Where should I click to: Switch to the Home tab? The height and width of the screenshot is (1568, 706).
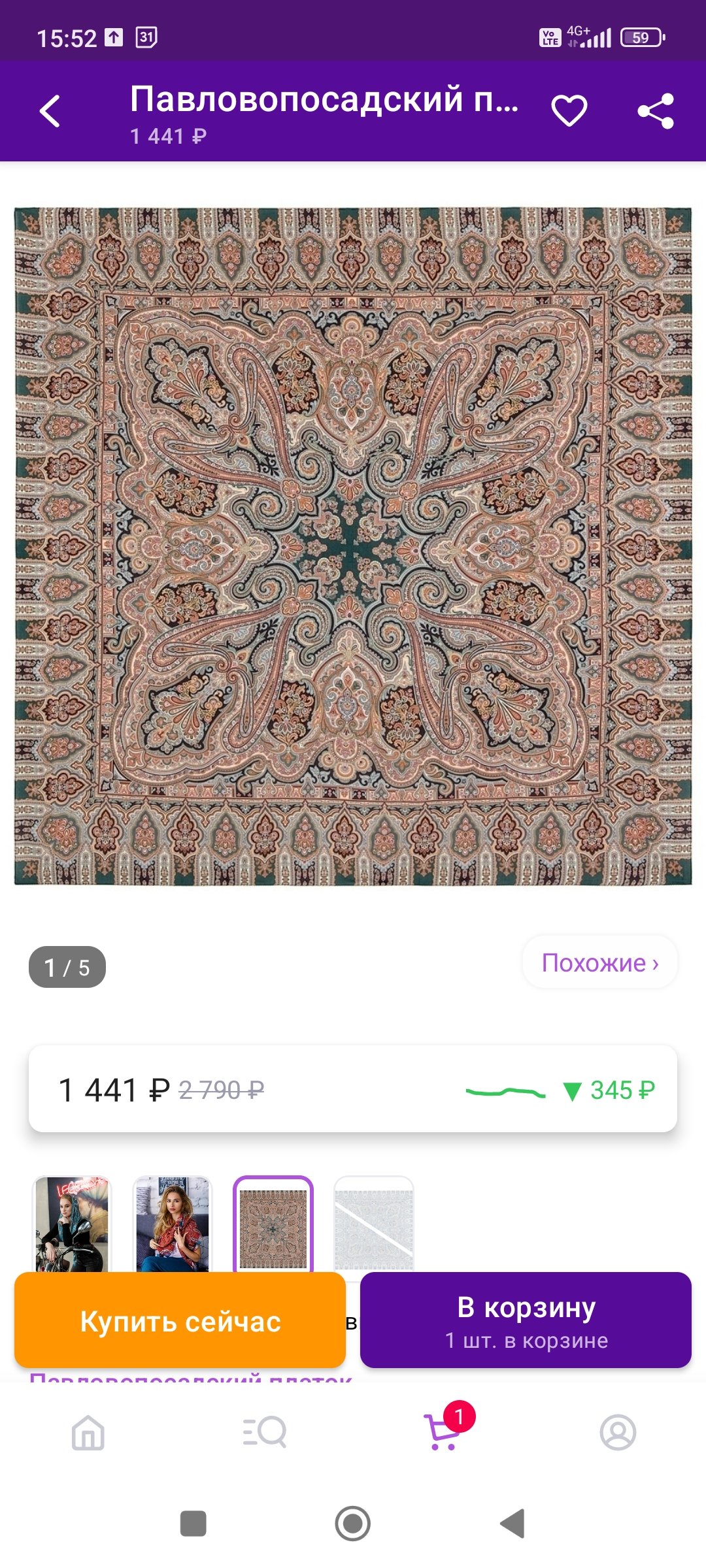[88, 1433]
